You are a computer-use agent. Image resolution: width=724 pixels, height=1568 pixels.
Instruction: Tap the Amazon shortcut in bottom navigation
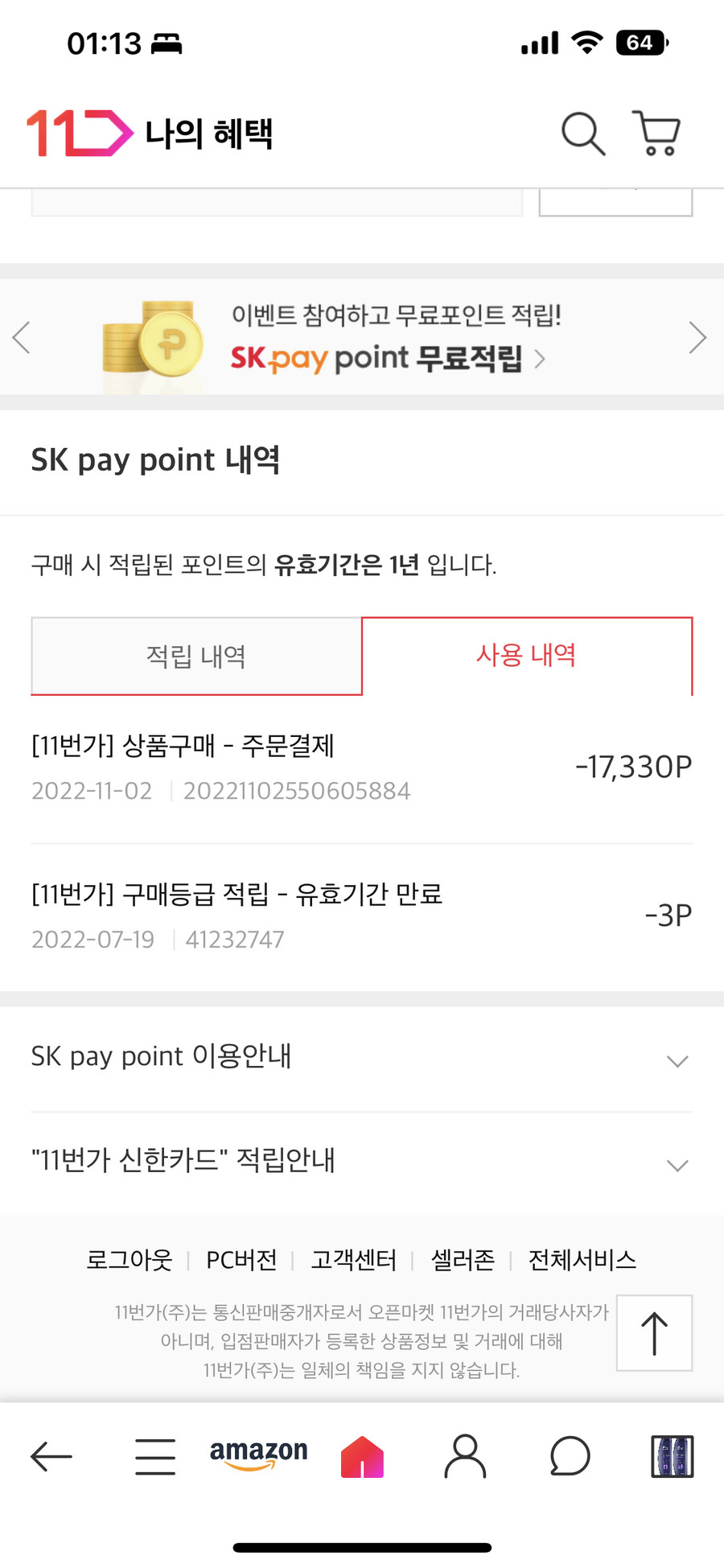click(x=258, y=1456)
